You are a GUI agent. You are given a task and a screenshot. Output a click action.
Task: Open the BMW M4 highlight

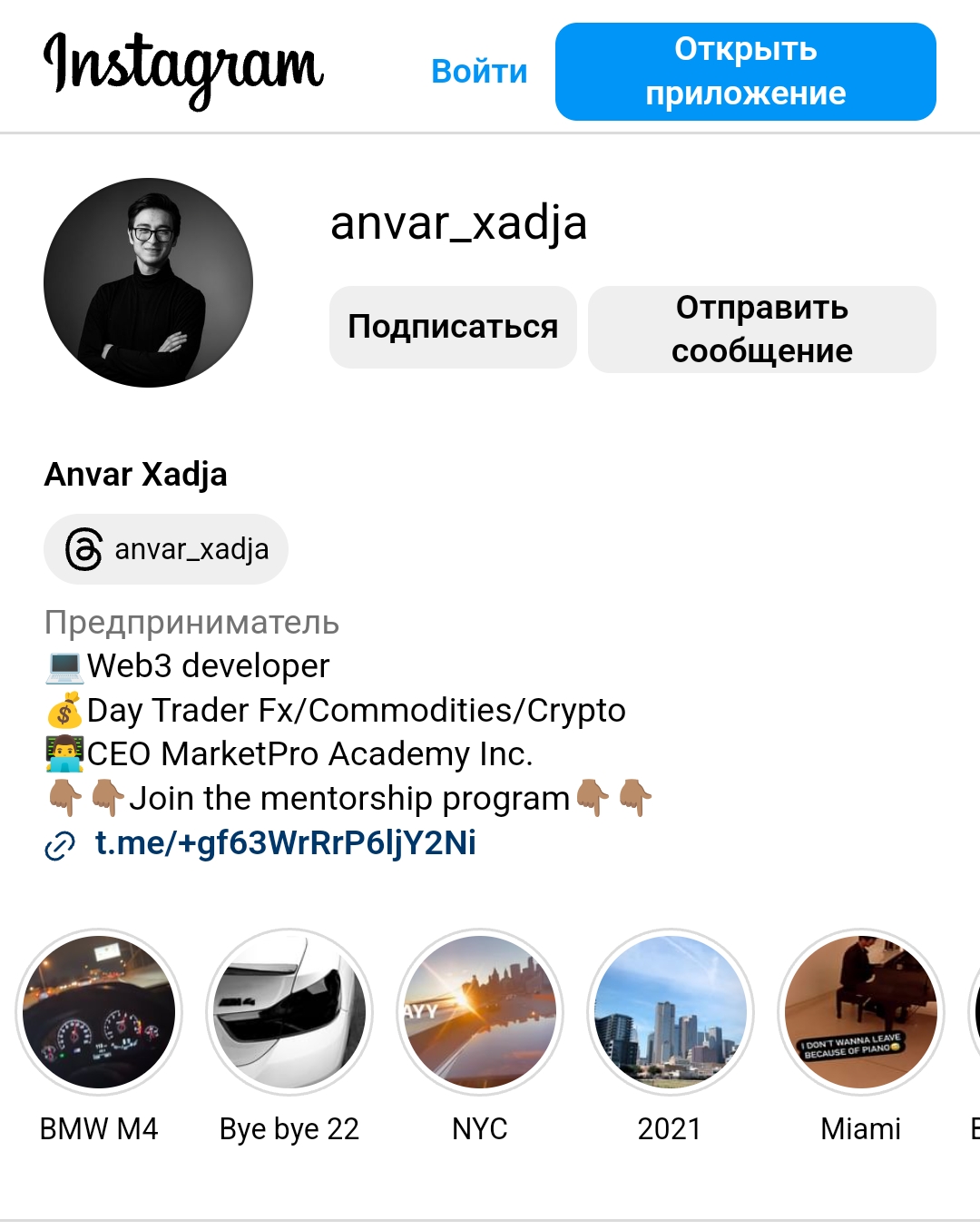tap(99, 1011)
